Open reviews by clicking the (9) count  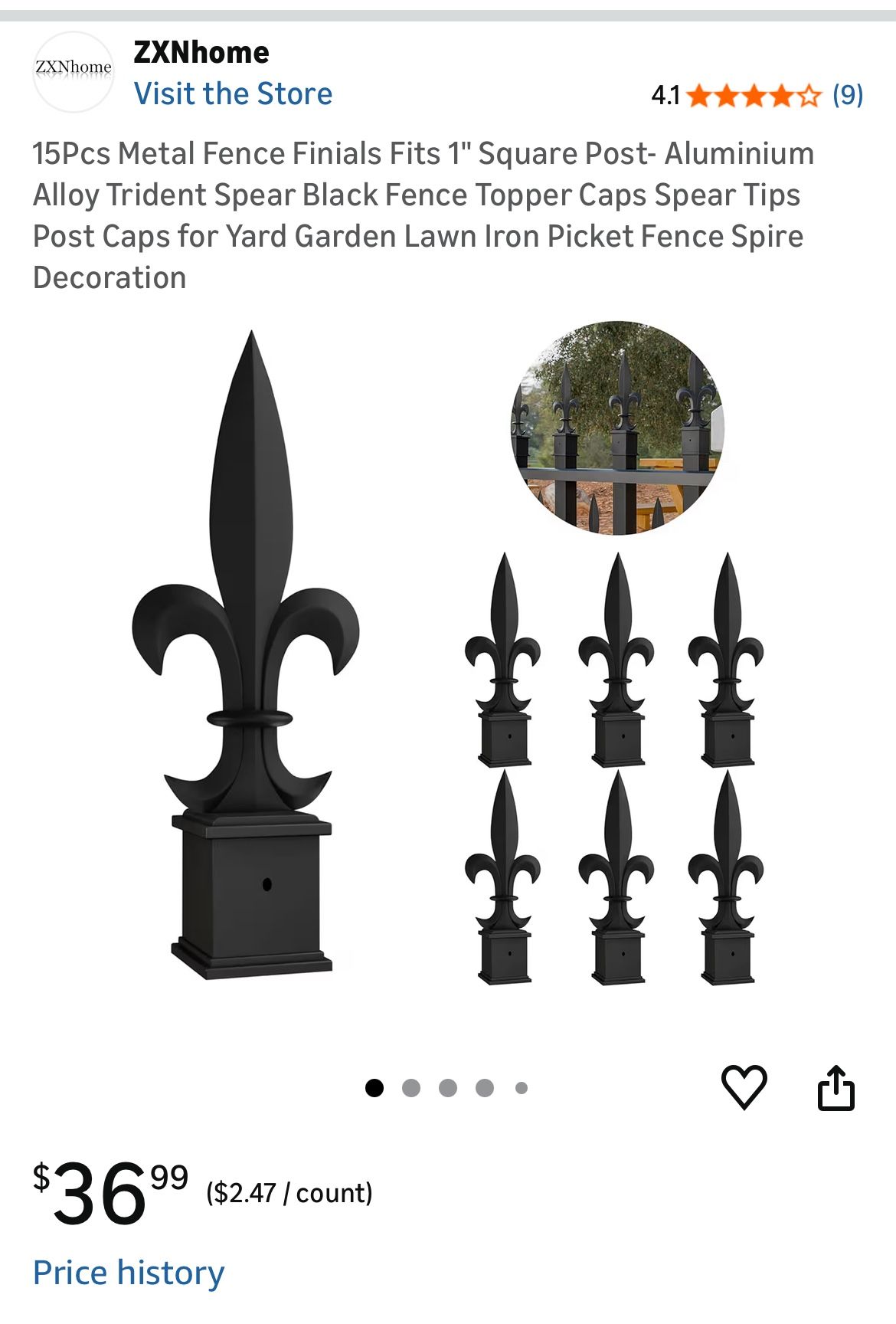tap(849, 95)
